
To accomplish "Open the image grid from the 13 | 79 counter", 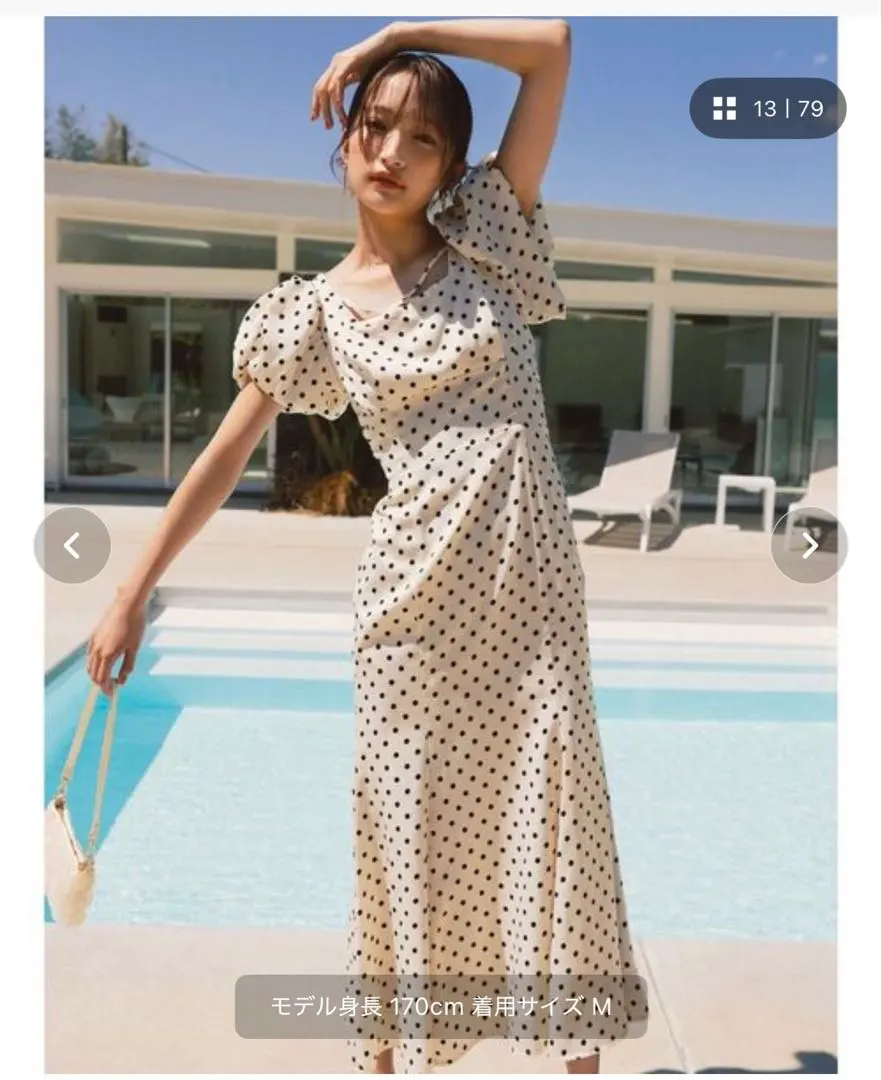I will coord(767,108).
